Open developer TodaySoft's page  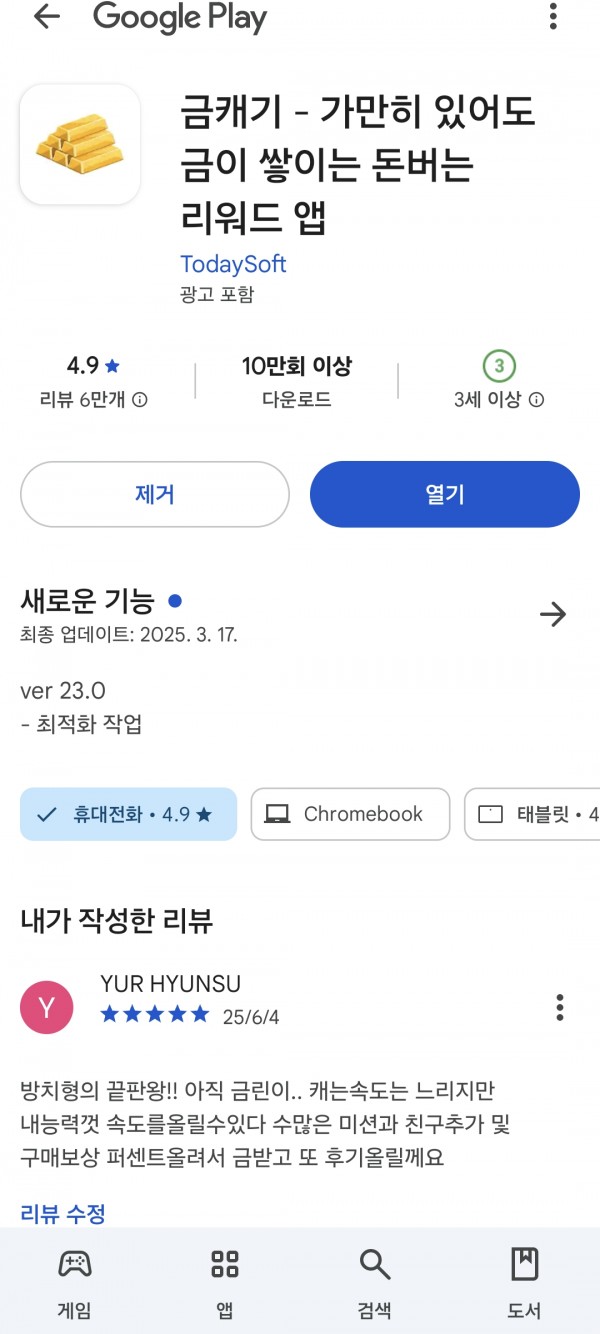click(x=233, y=264)
